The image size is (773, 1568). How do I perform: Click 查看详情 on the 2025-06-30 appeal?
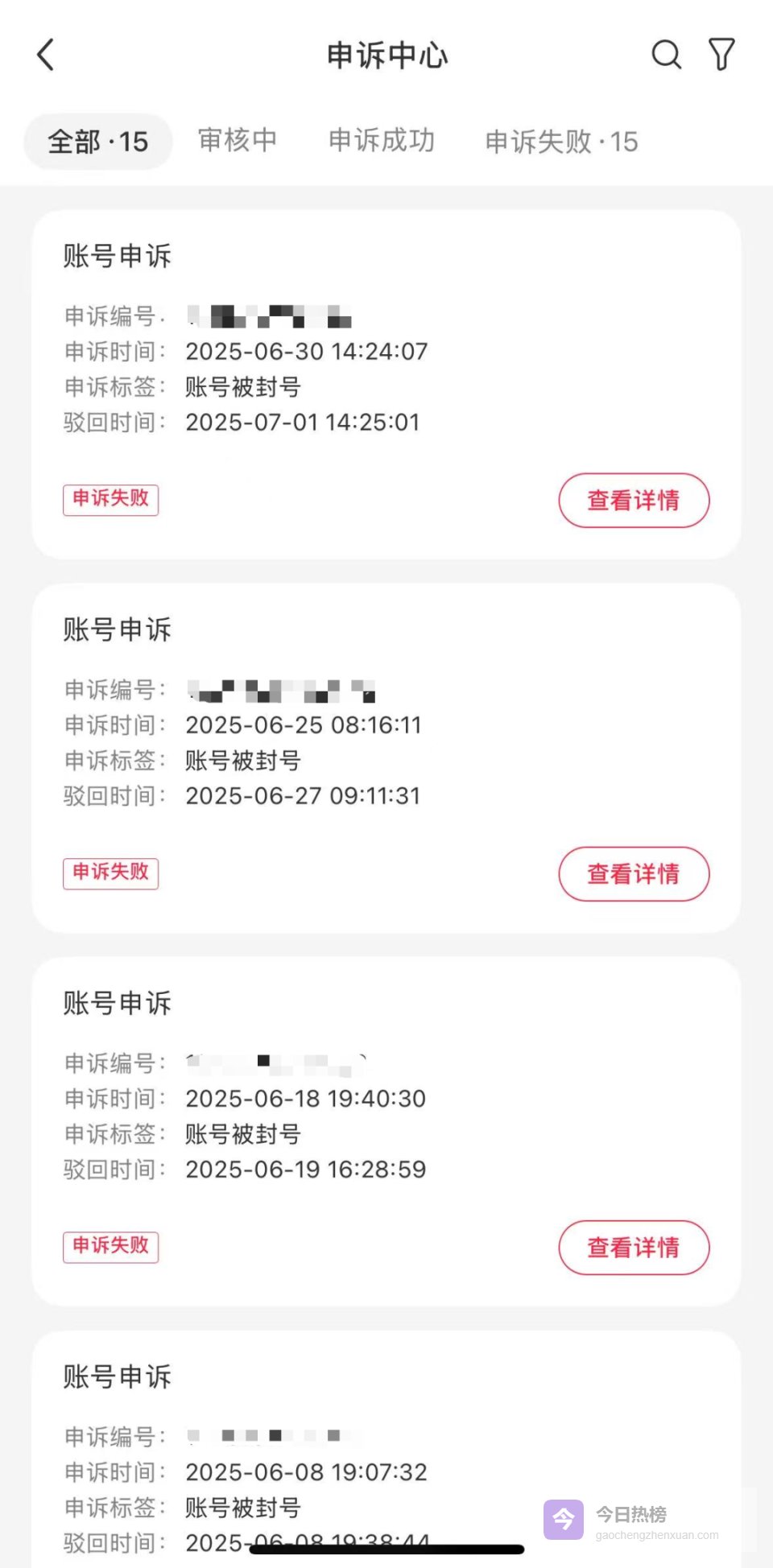pos(634,500)
